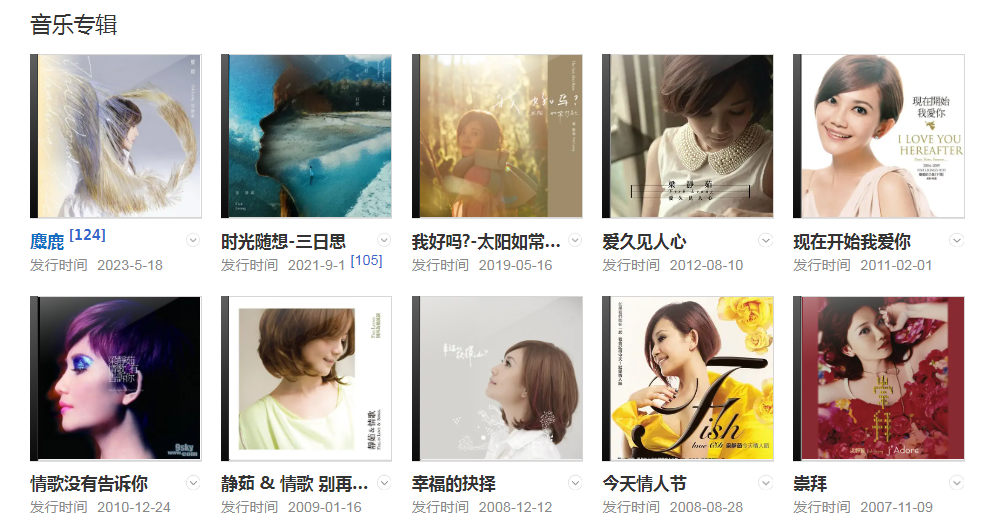Viewport: 995px width, 531px height.
Task: Open the 现在开始我爱你 album cover
Action: 879,136
